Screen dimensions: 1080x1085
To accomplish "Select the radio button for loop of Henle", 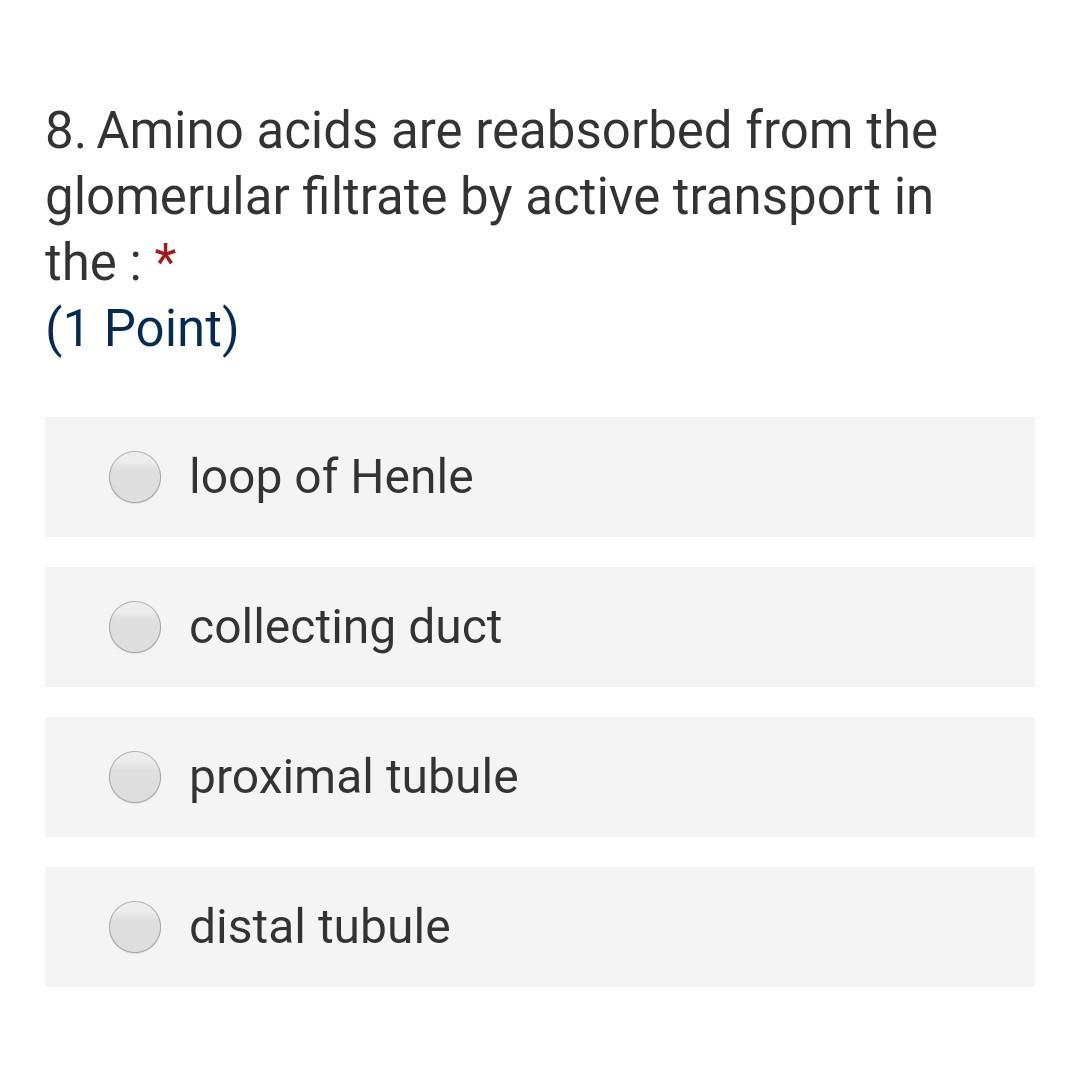I will tap(135, 477).
